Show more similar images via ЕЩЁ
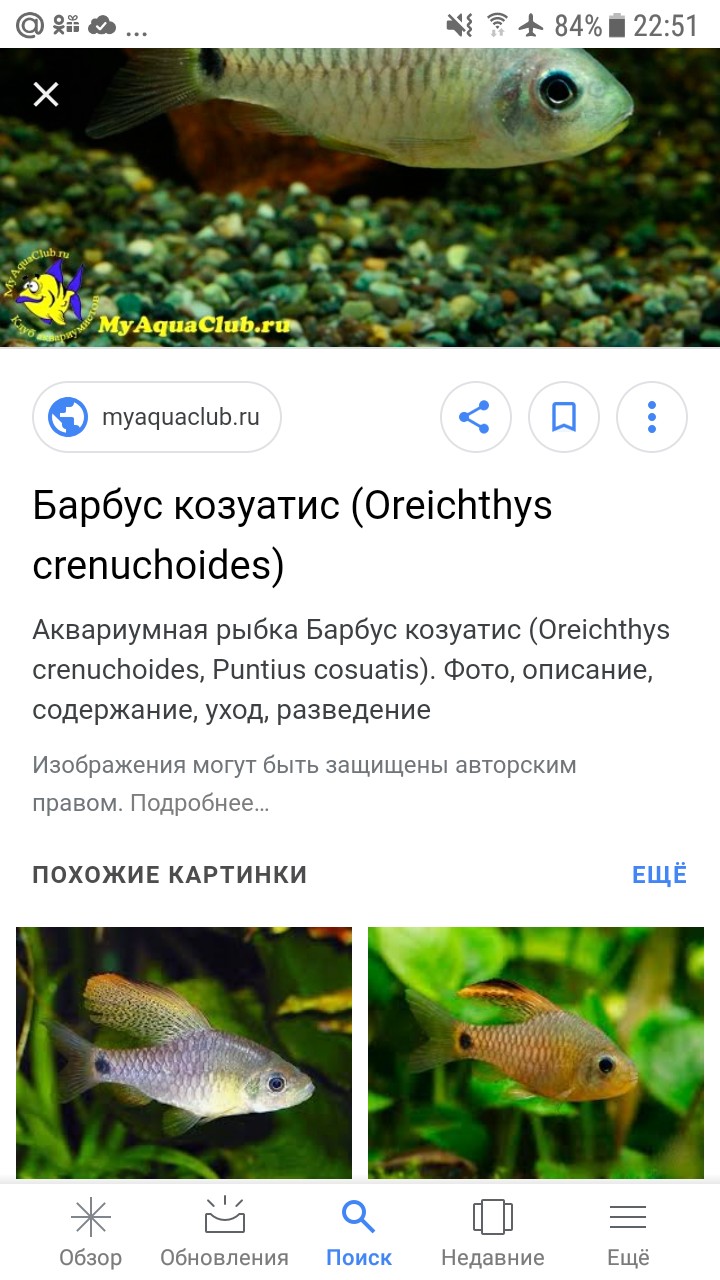The width and height of the screenshot is (720, 1280). [x=659, y=875]
